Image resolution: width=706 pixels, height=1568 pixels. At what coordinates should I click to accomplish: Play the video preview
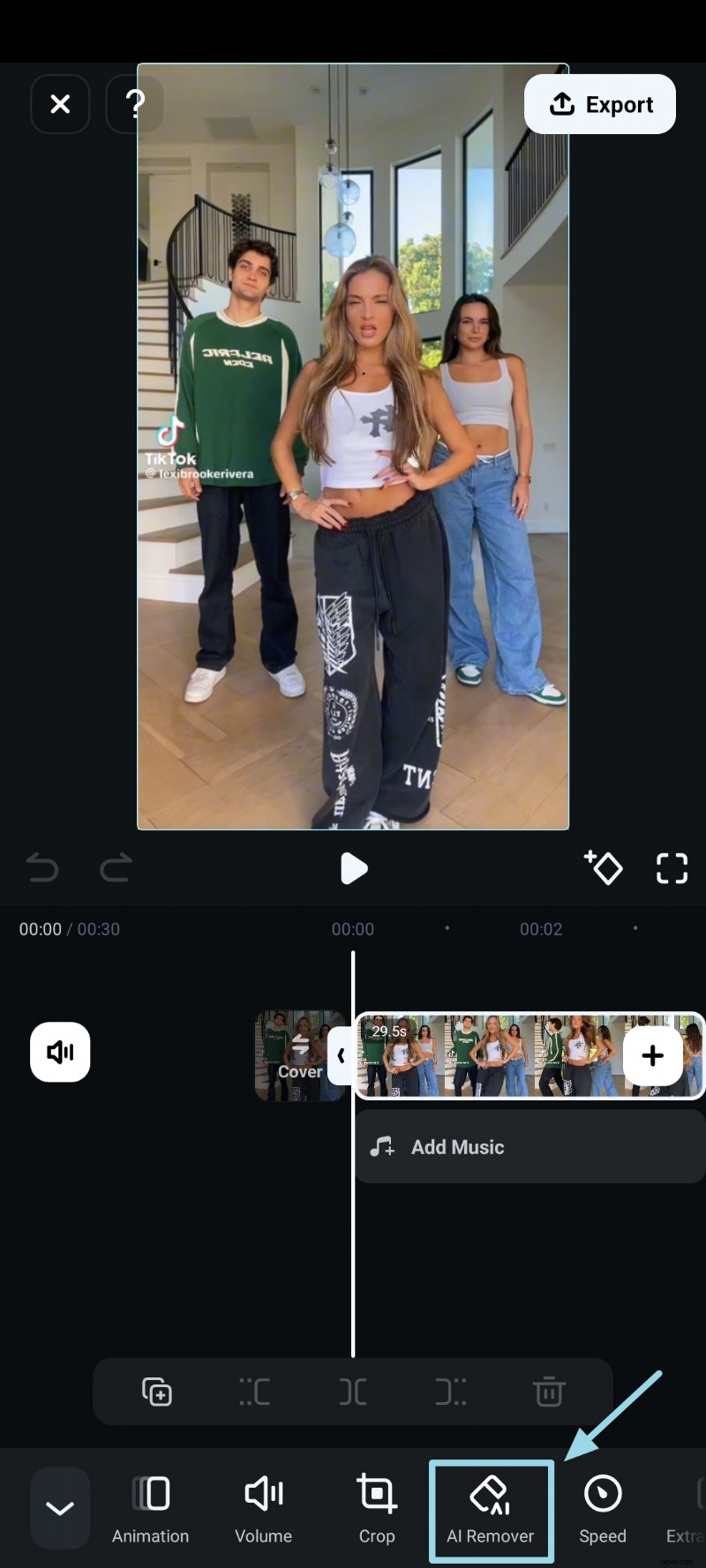coord(353,868)
